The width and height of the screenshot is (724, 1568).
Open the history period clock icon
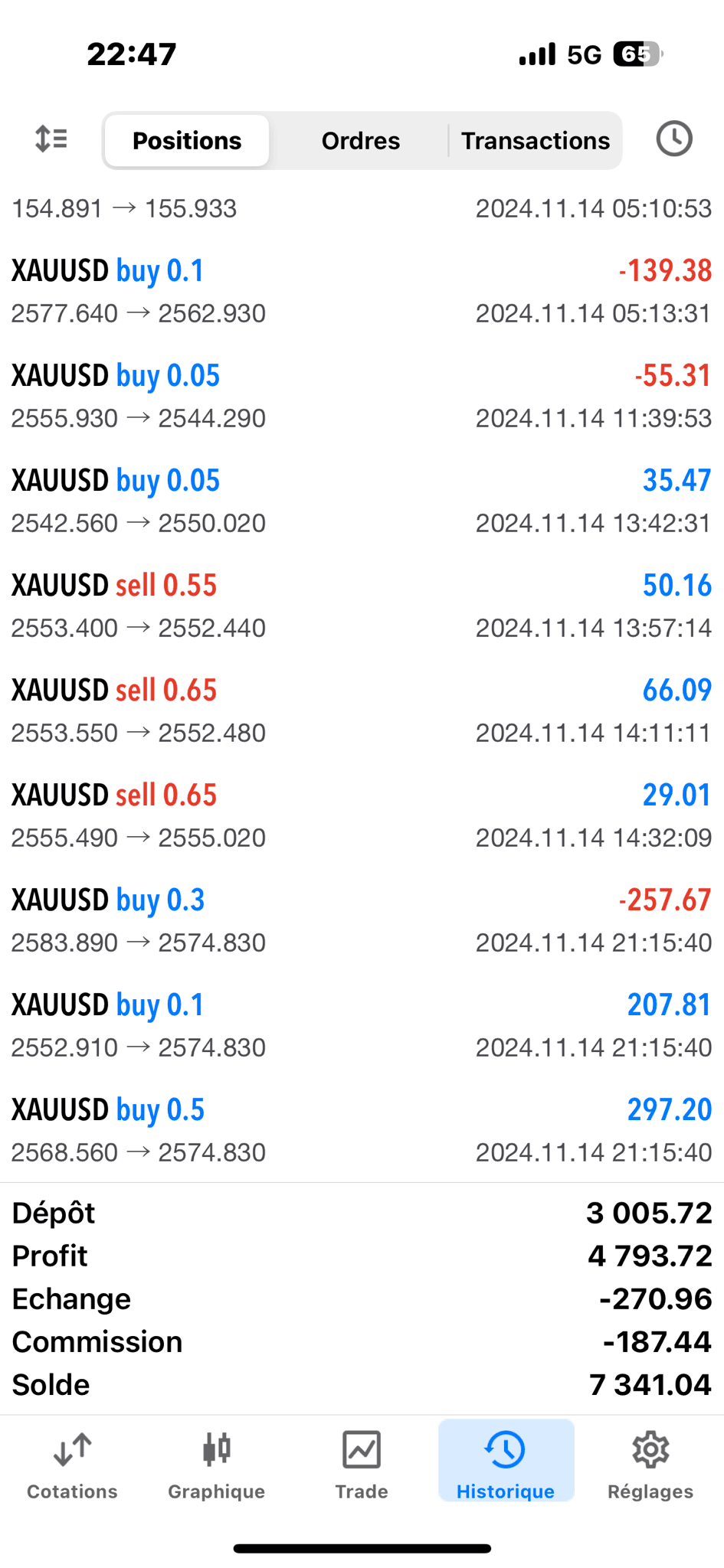[674, 139]
